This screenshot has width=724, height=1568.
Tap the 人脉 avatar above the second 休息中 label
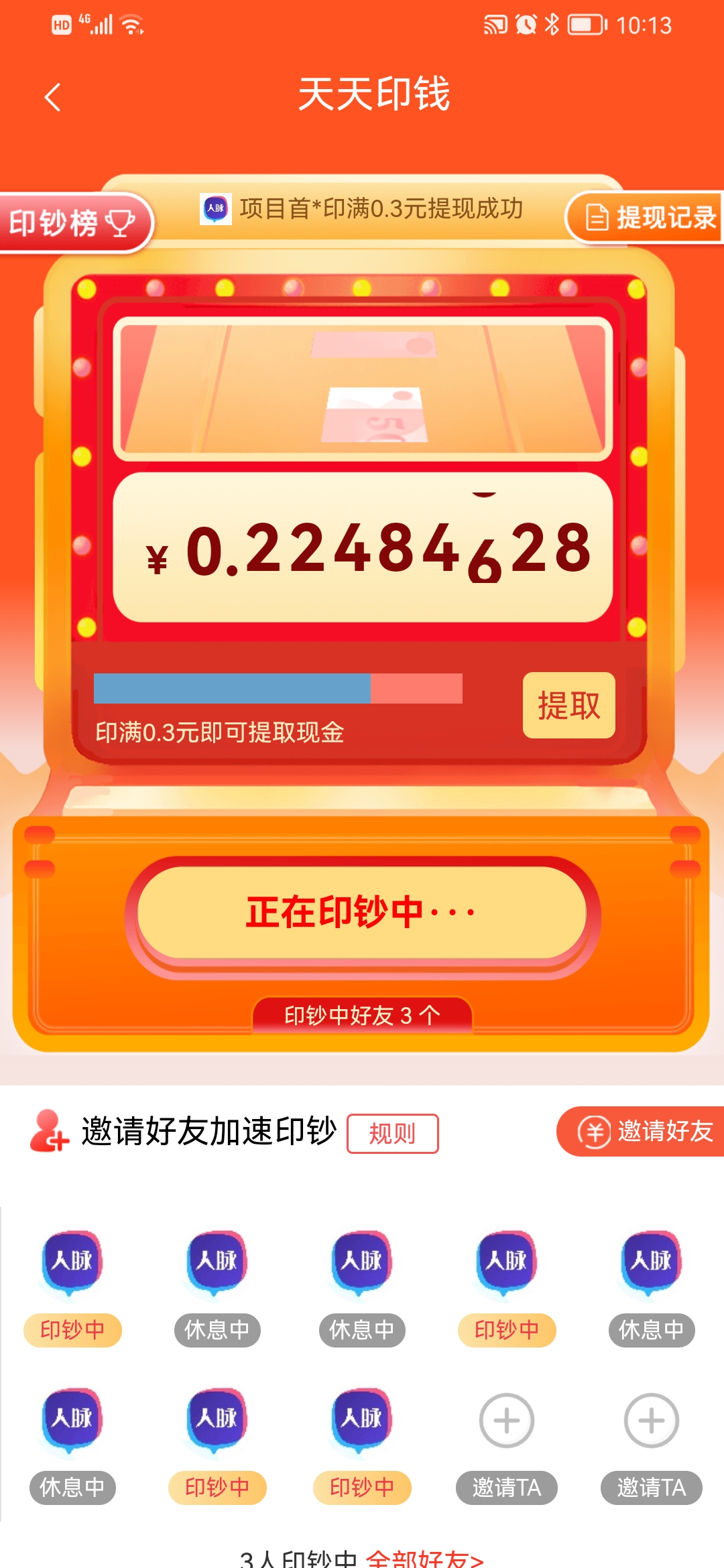coord(362,1262)
